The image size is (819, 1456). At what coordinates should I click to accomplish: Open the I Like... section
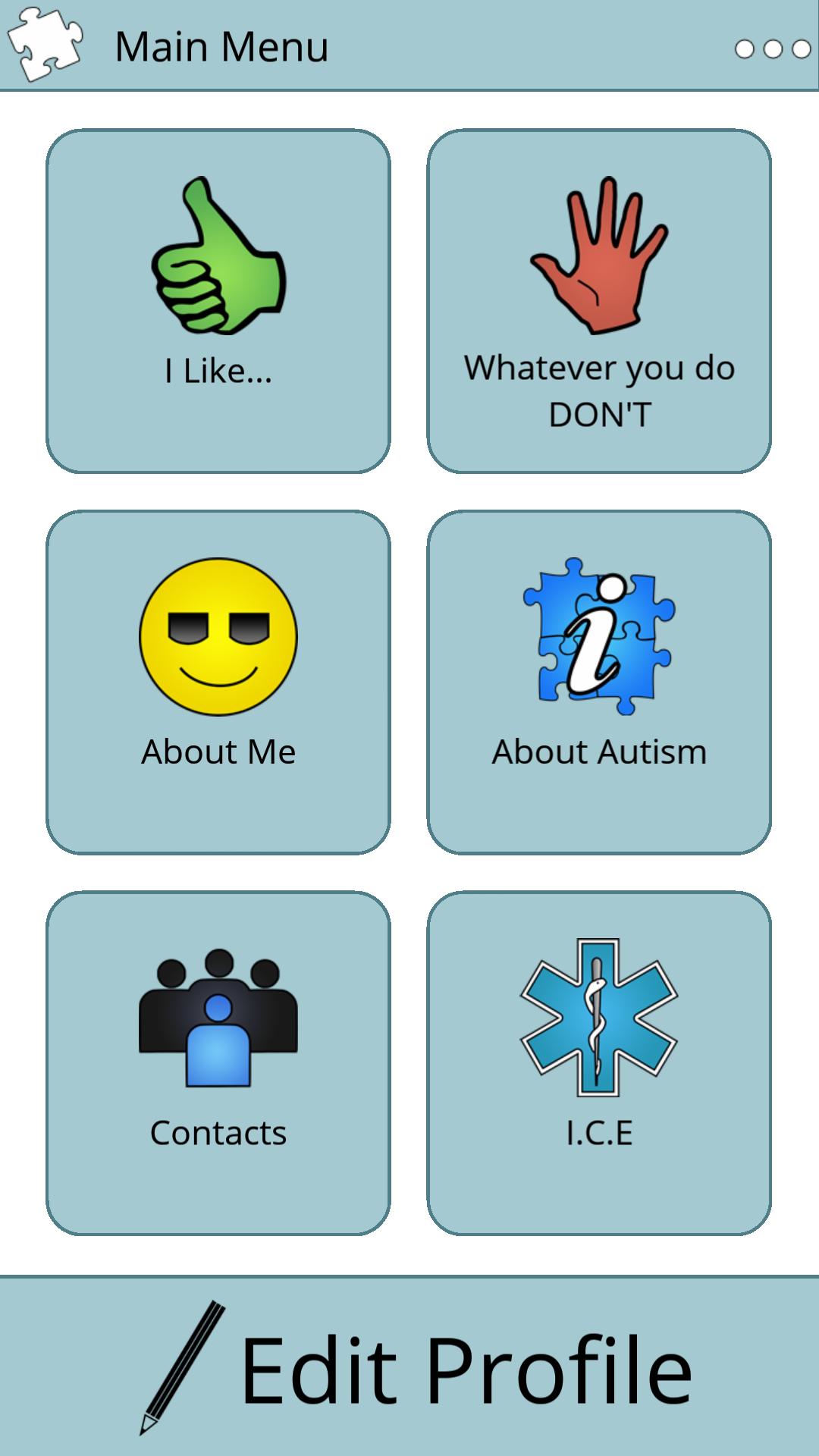click(x=218, y=301)
